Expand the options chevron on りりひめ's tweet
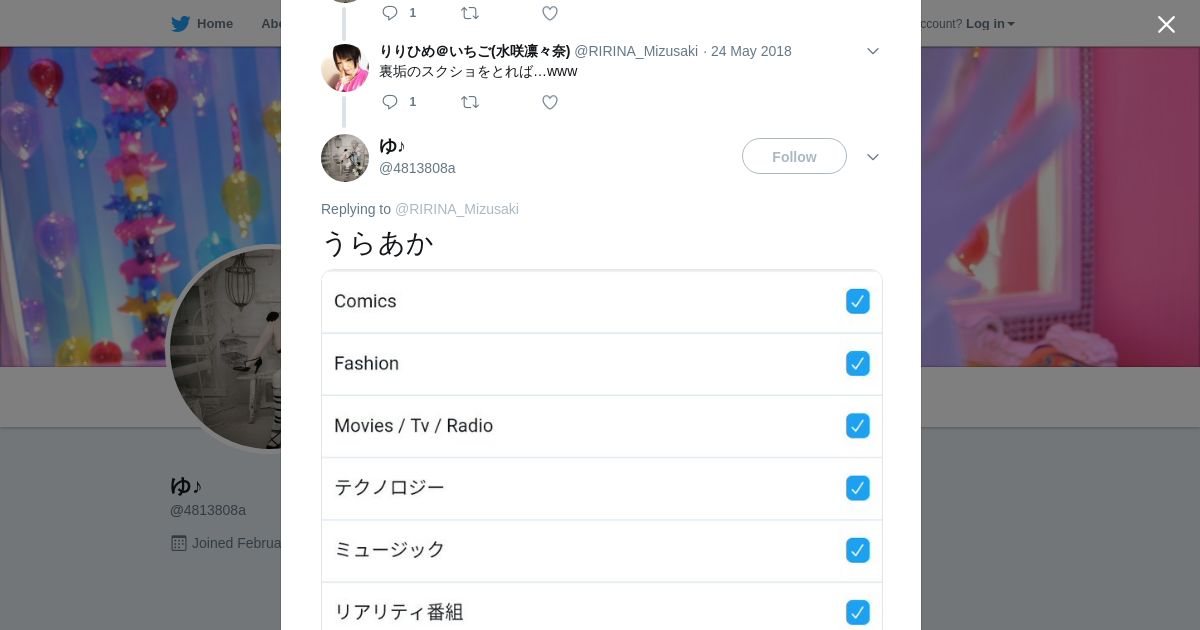 (872, 51)
